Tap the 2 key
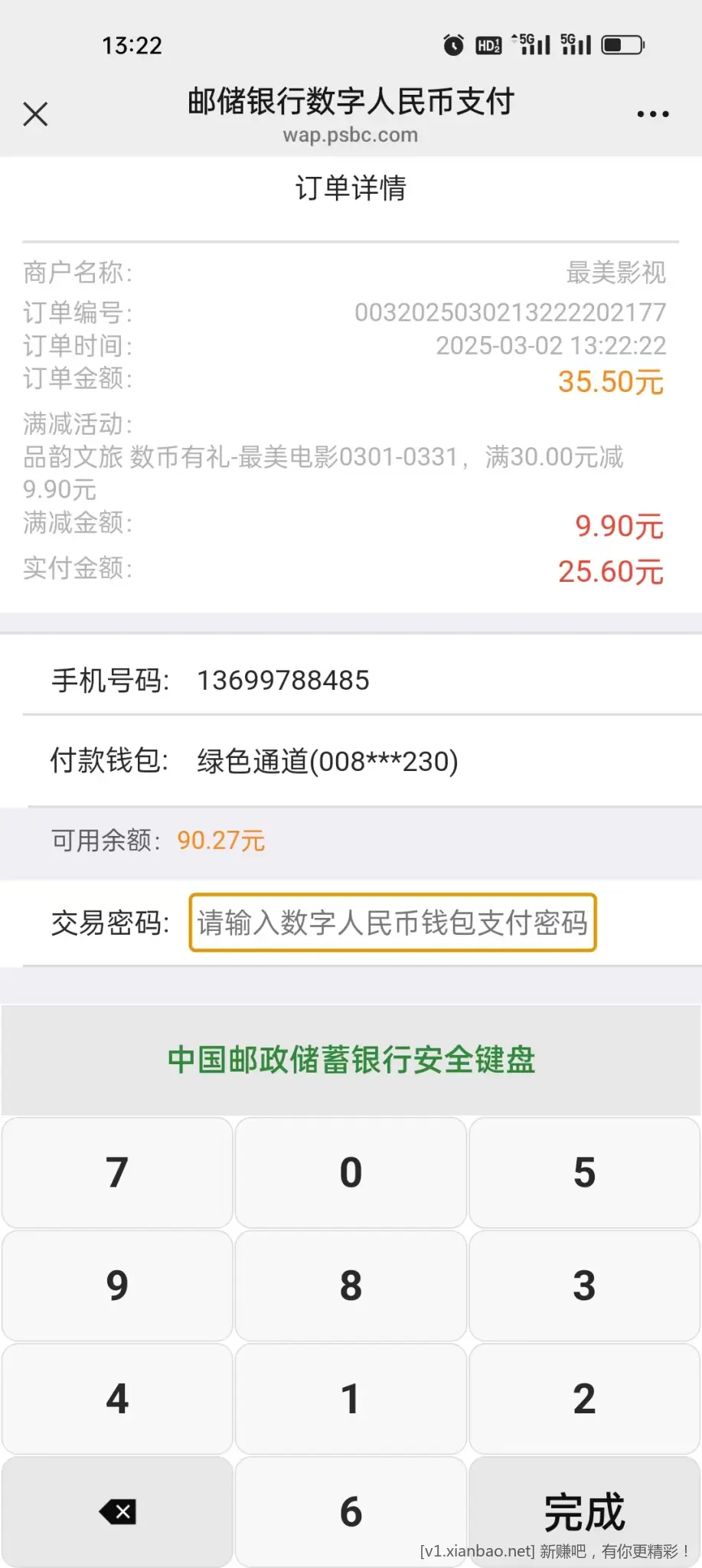Image resolution: width=702 pixels, height=1568 pixels. 584,1399
